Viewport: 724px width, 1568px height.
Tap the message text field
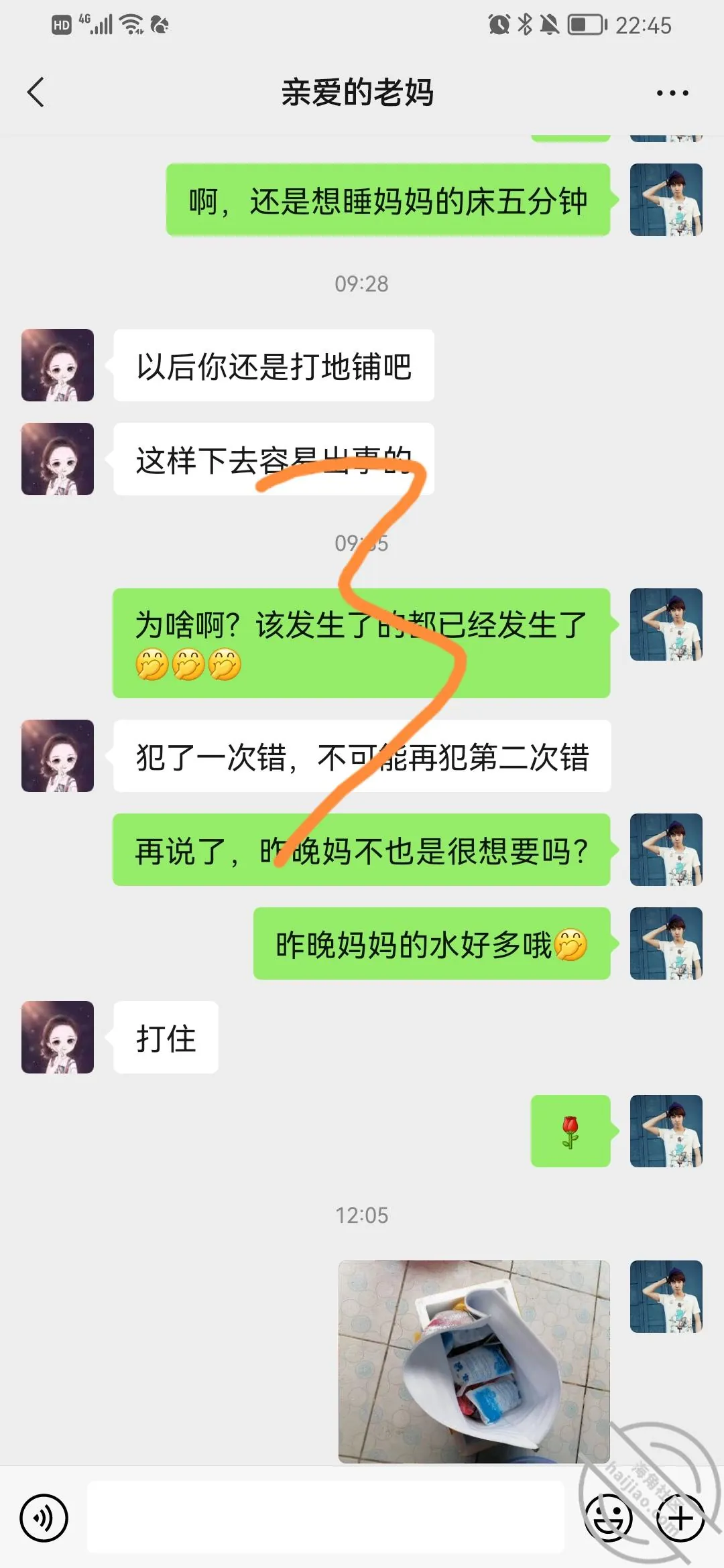(325, 1517)
